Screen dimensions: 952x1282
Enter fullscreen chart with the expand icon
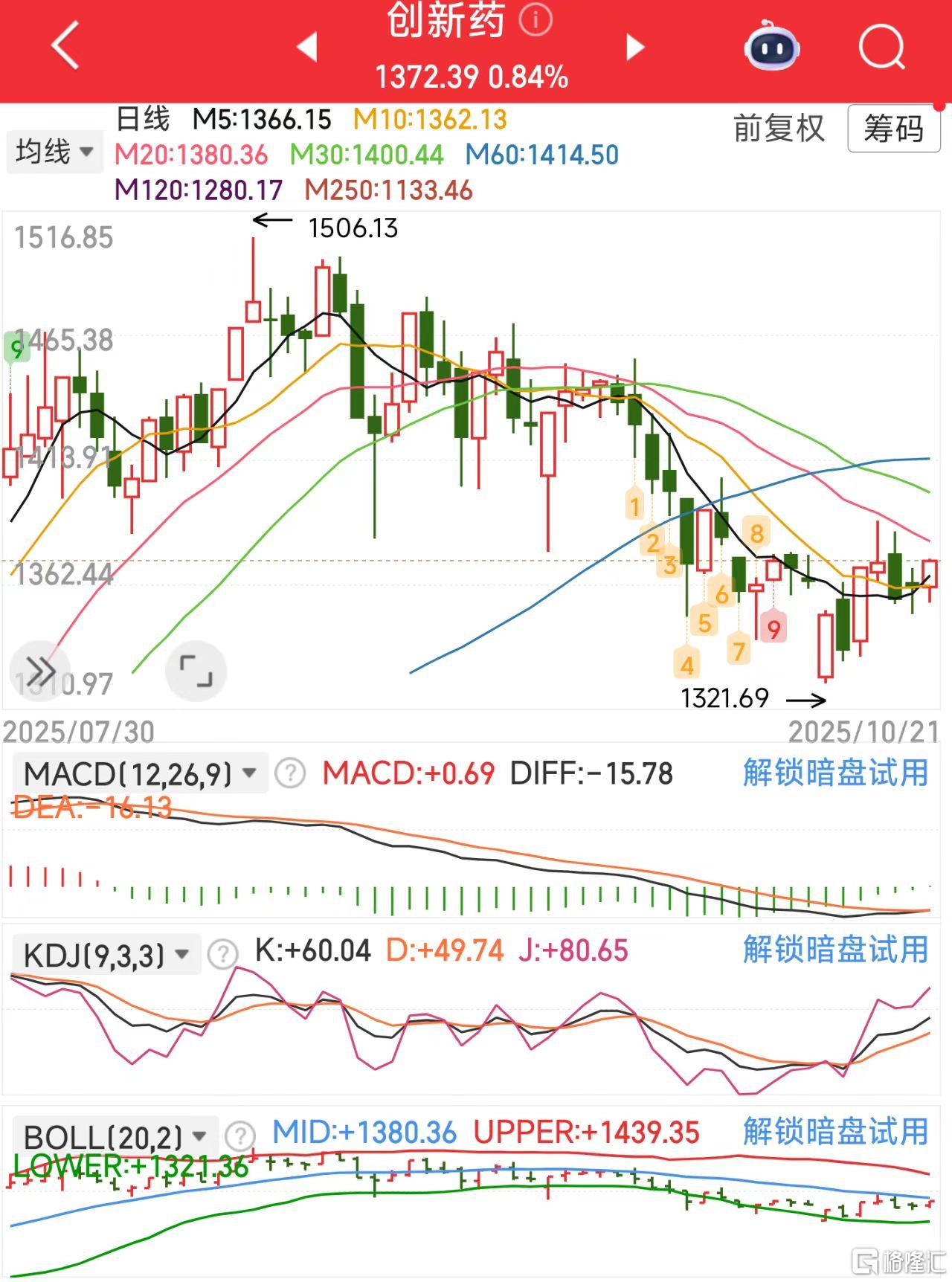[196, 671]
